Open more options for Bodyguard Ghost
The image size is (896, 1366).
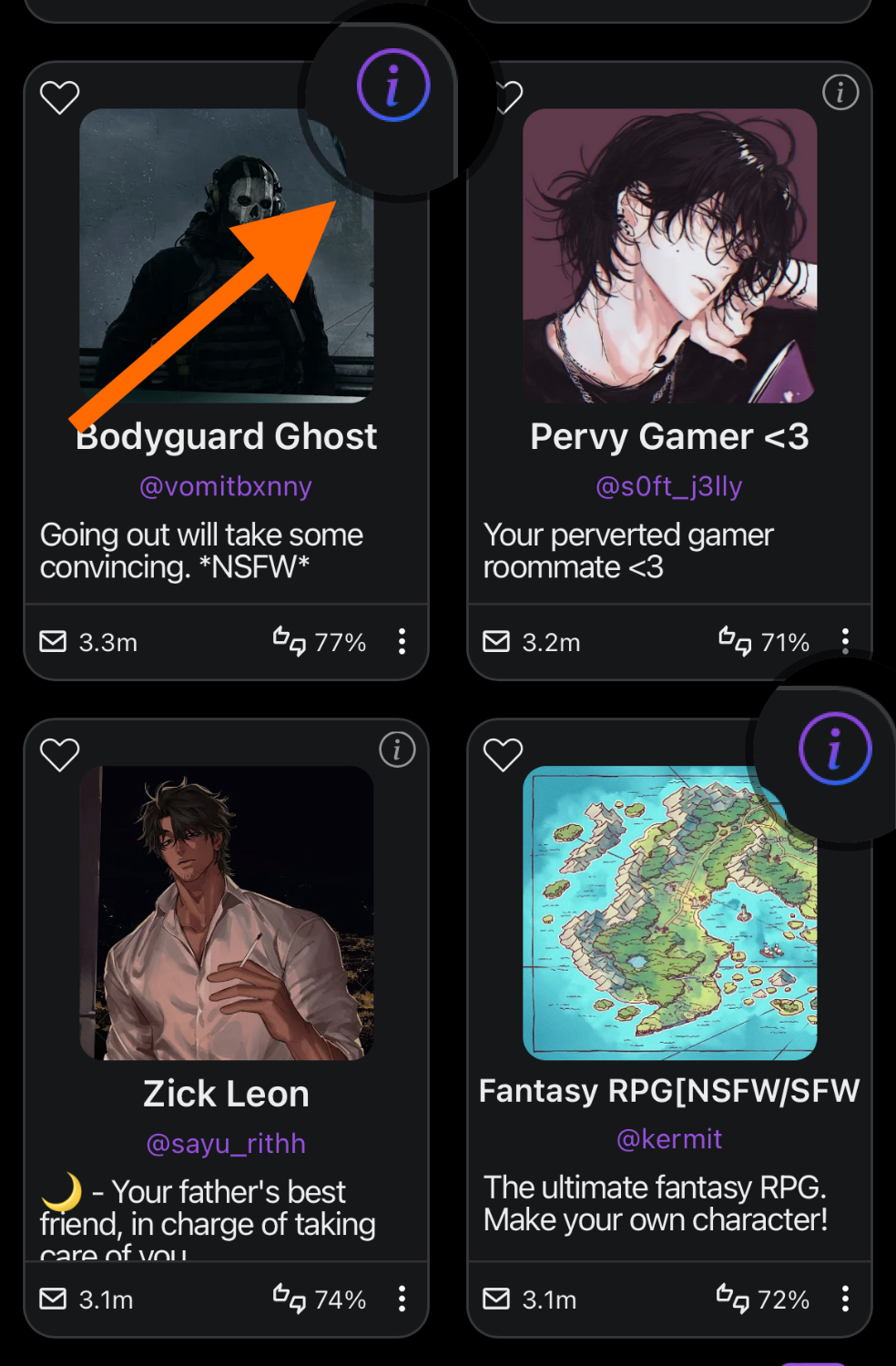point(402,642)
